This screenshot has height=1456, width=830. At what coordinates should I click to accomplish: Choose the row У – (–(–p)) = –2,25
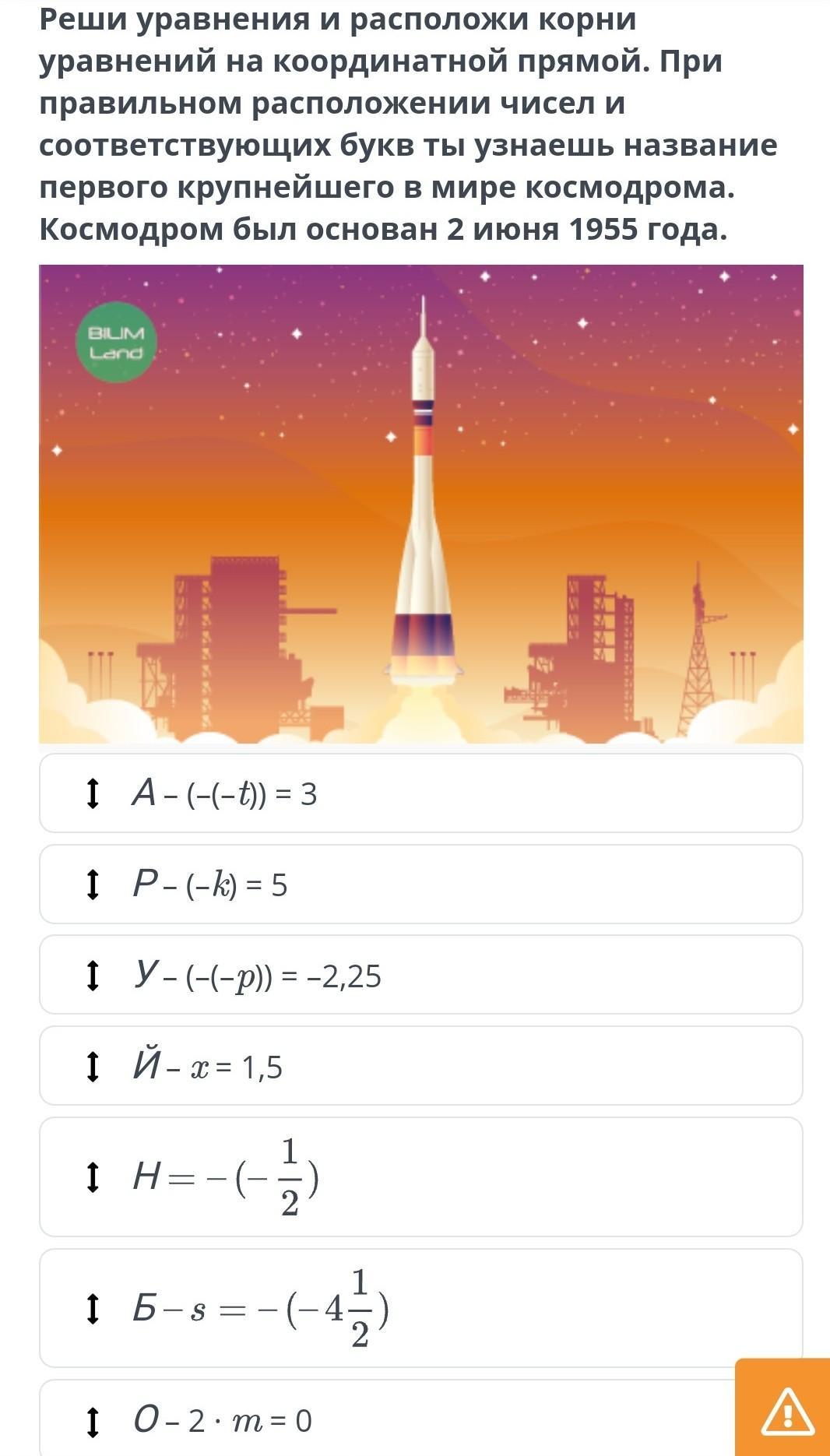[420, 975]
